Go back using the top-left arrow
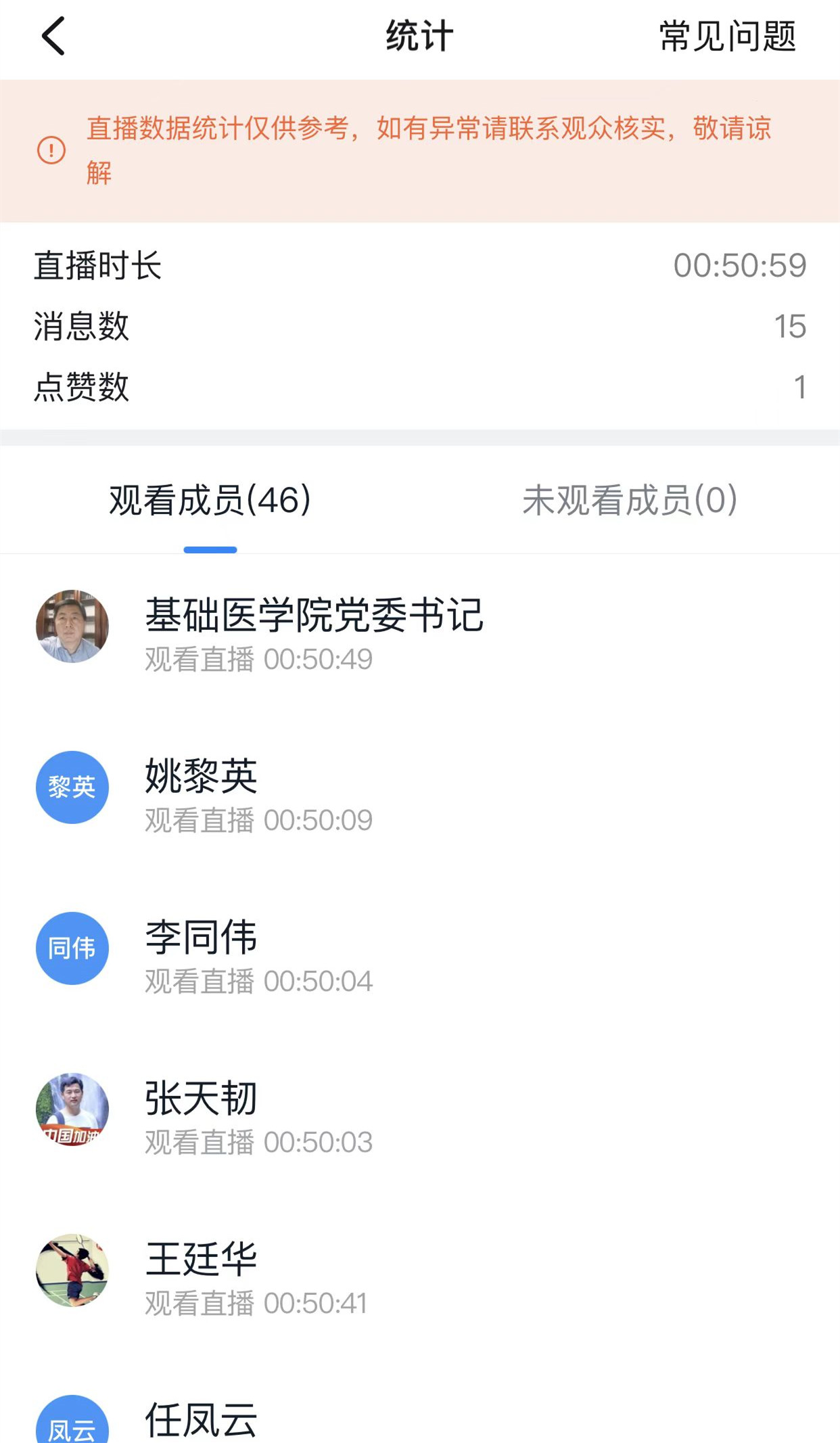 pyautogui.click(x=53, y=37)
